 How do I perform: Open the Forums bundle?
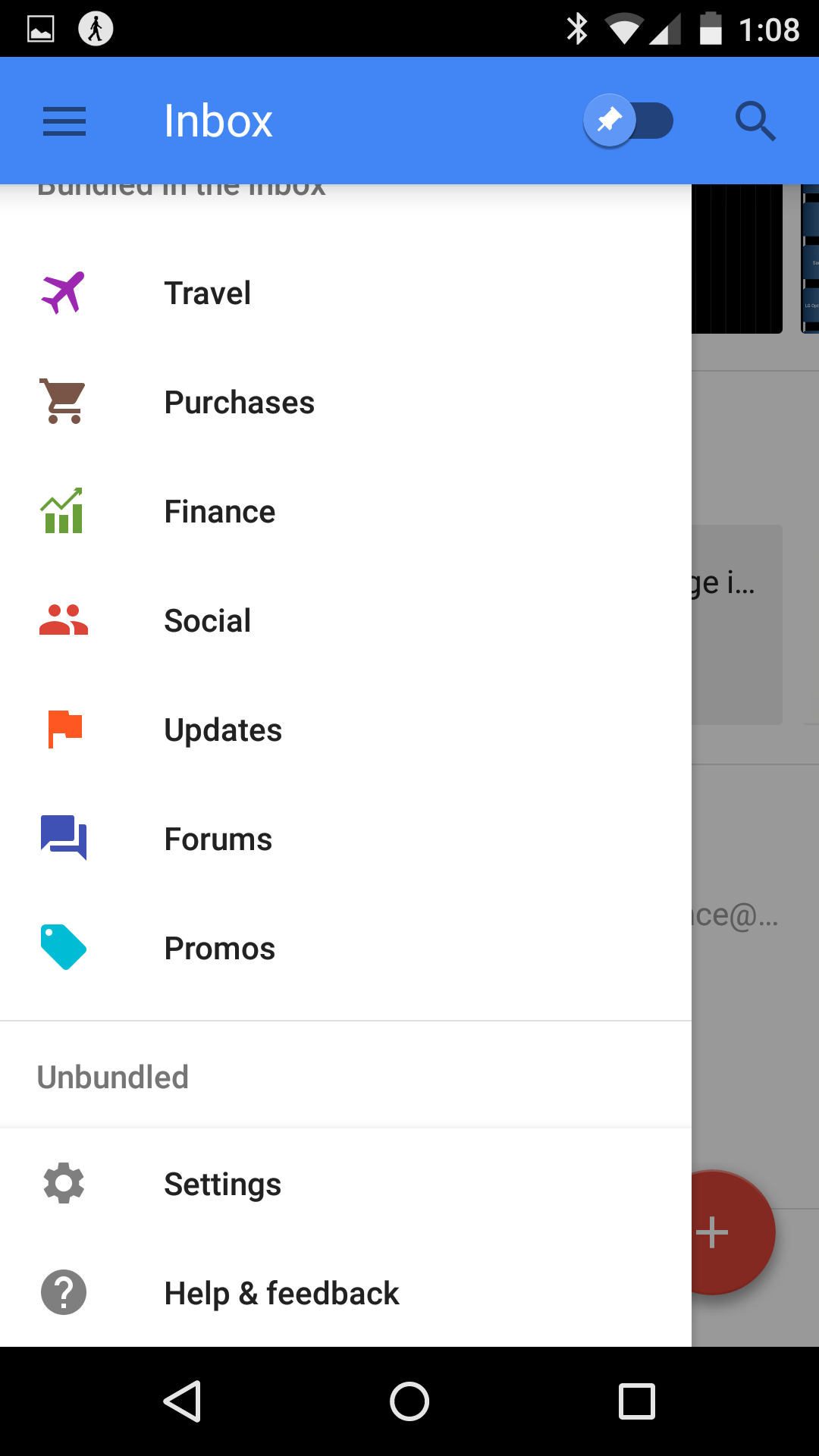[x=346, y=839]
